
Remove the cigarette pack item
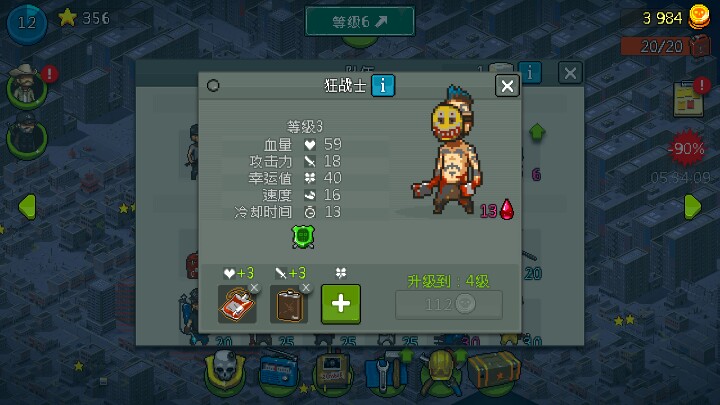click(253, 288)
